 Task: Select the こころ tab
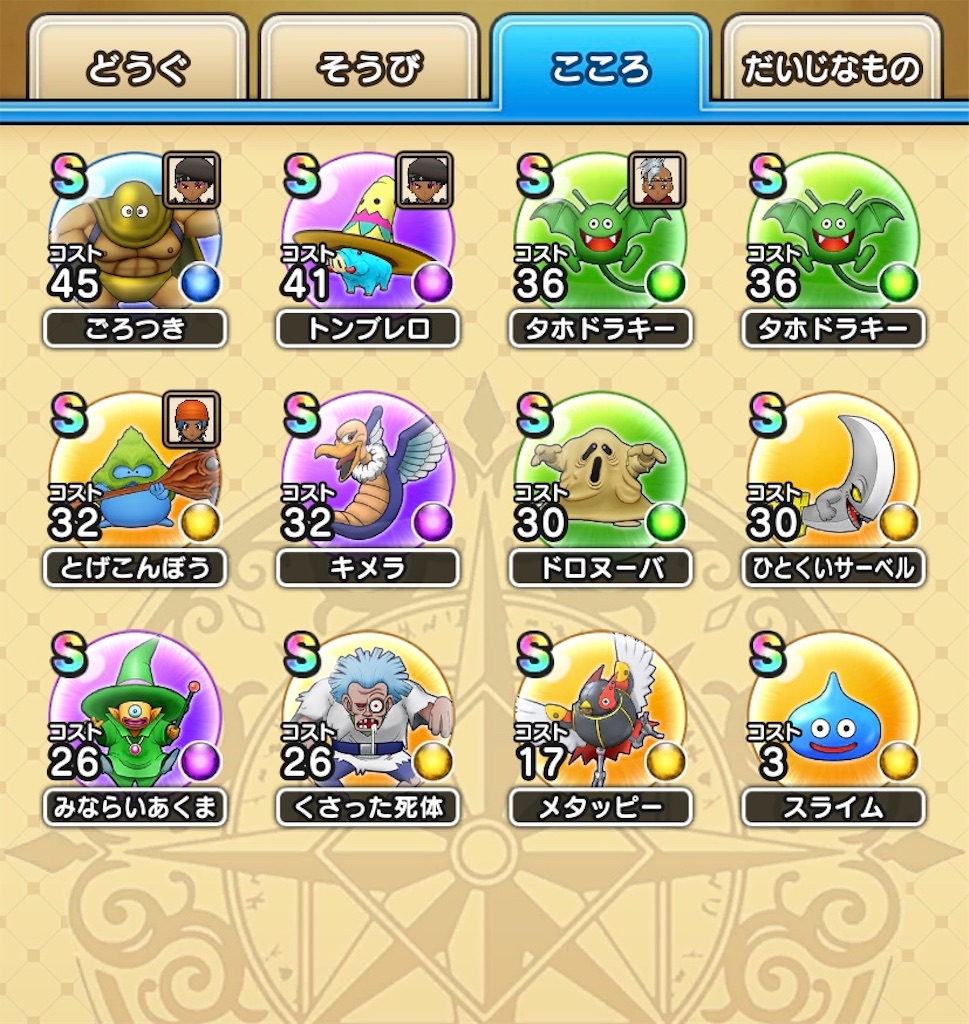pos(600,68)
